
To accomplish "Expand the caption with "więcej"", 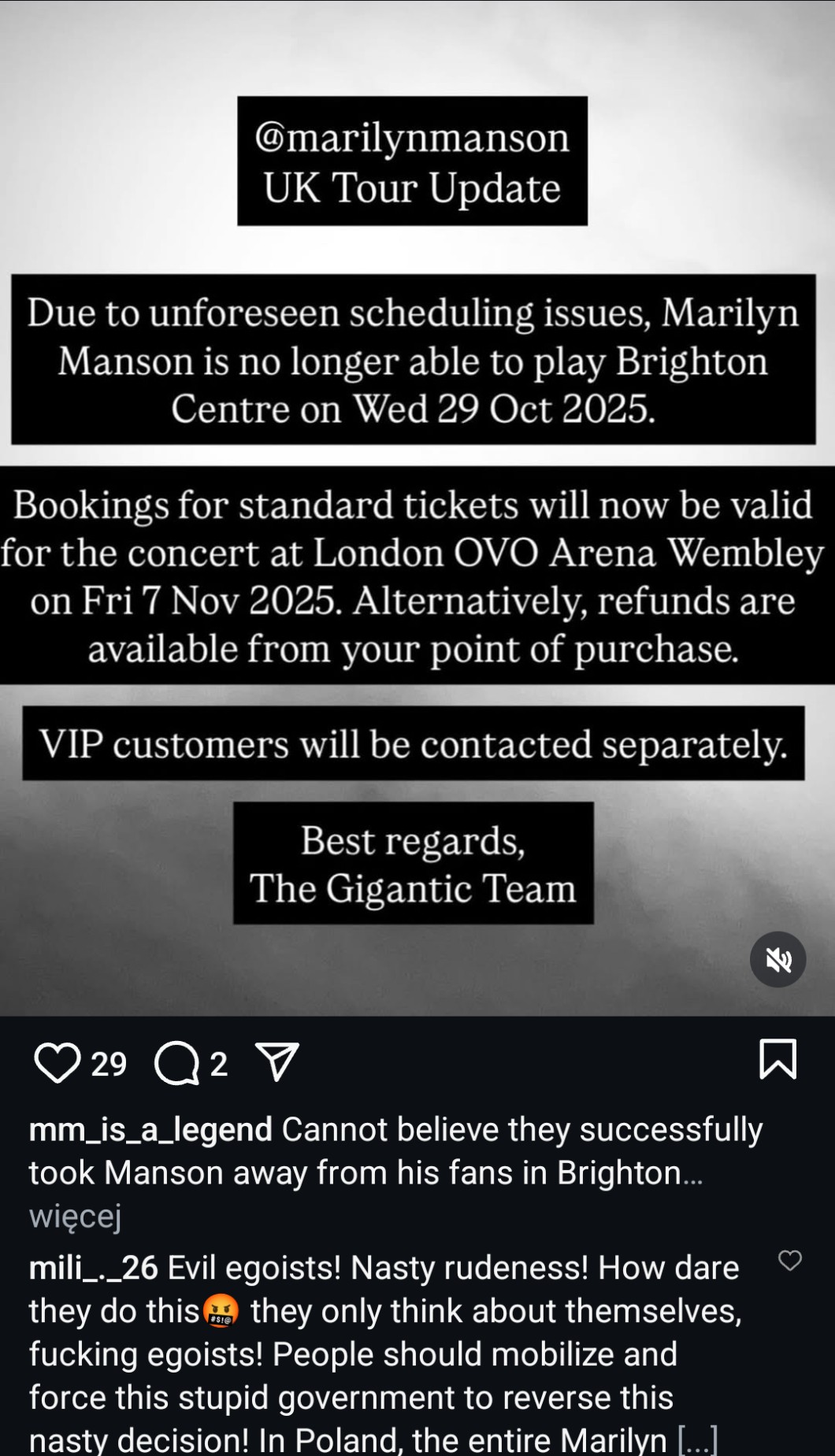I will click(x=75, y=1217).
